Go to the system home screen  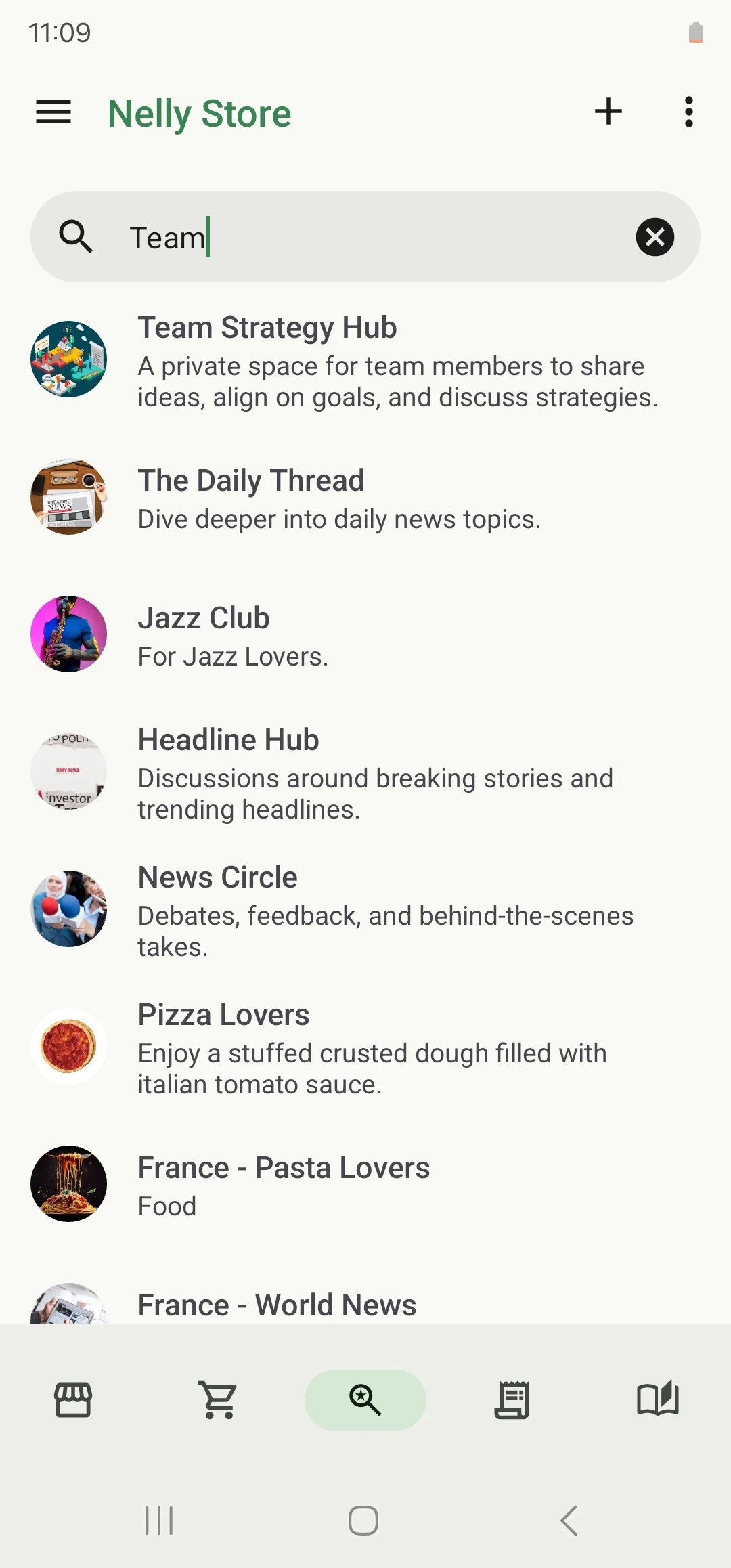click(363, 1521)
